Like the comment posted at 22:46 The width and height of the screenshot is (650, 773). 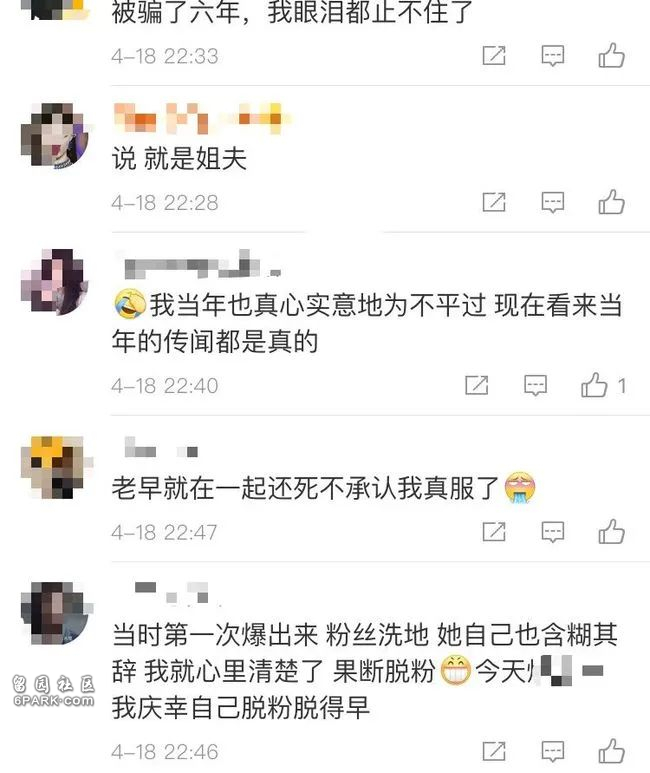click(x=611, y=751)
